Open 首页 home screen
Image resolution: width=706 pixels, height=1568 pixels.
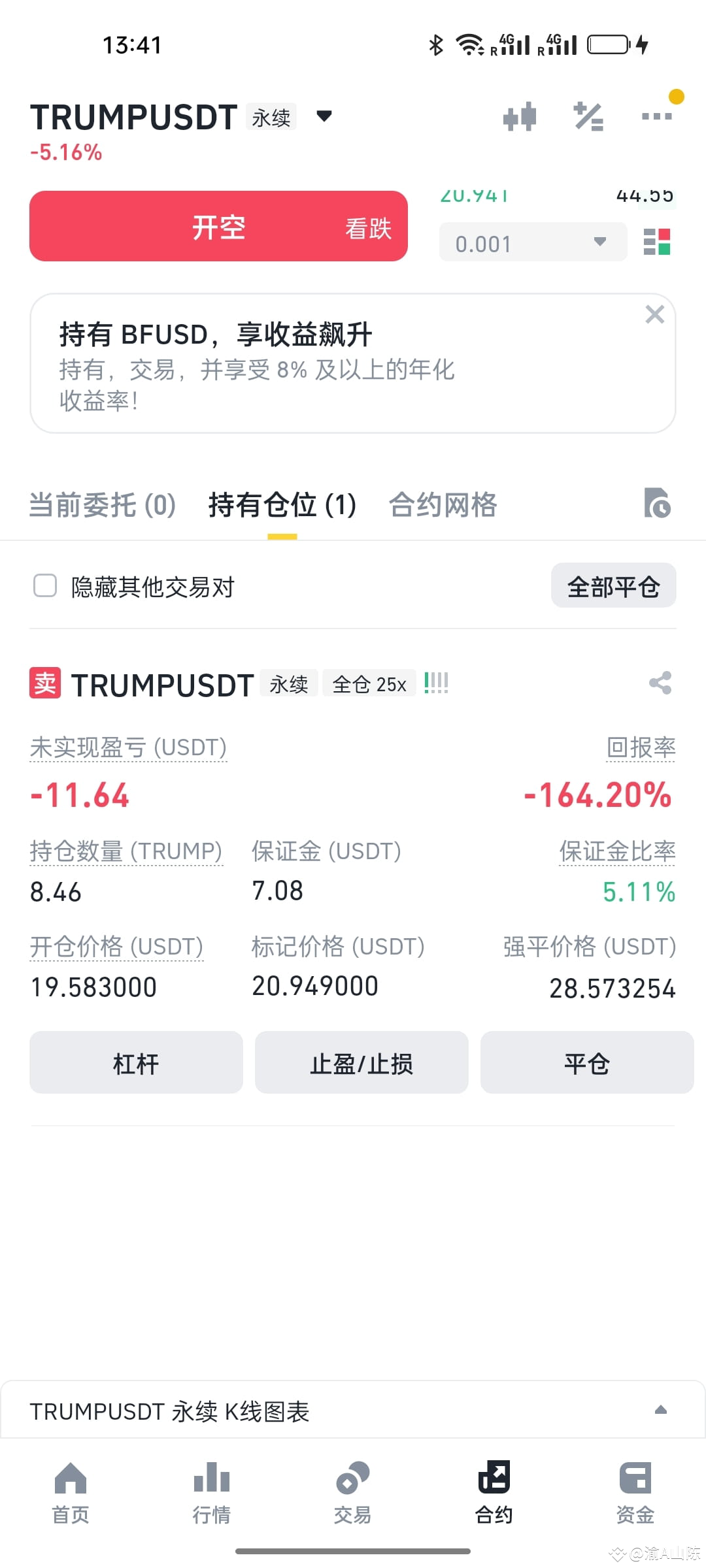click(x=70, y=1496)
